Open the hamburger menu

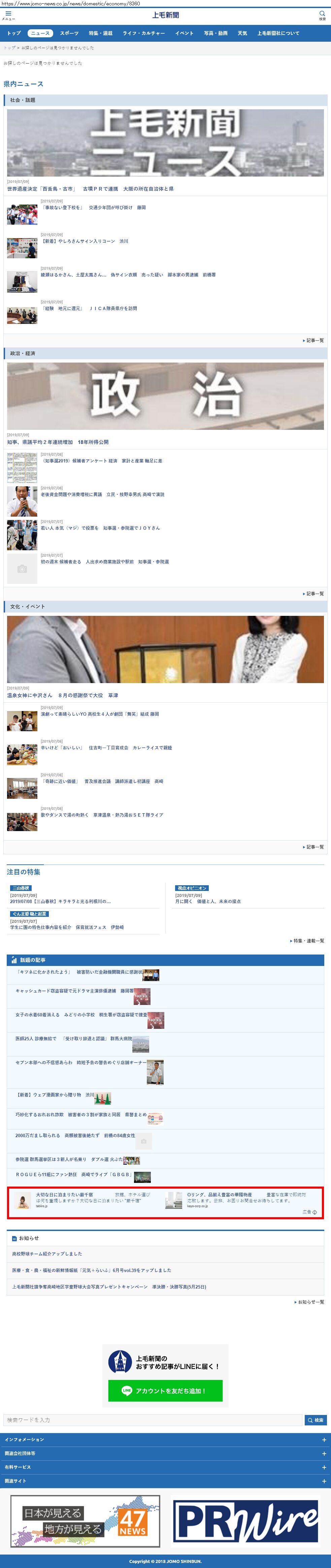tap(8, 14)
